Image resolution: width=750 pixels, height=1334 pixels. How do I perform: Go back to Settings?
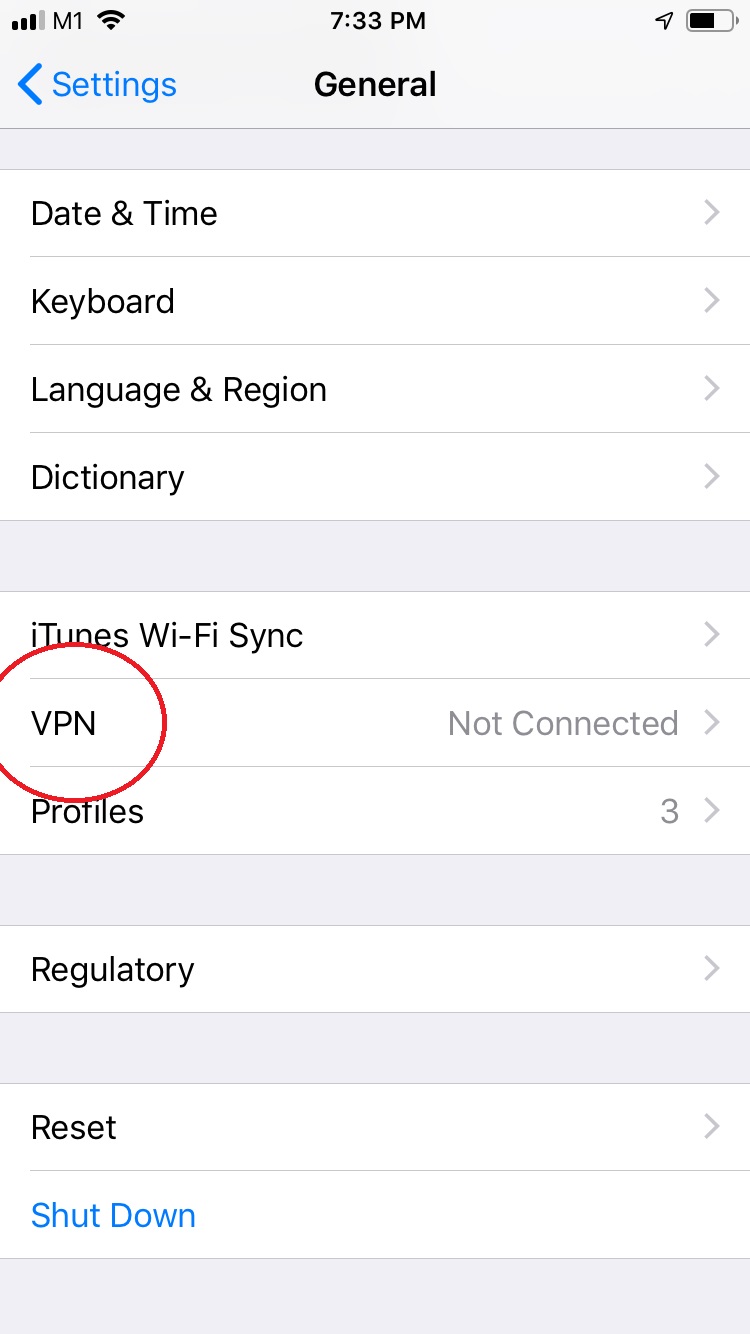tap(97, 85)
